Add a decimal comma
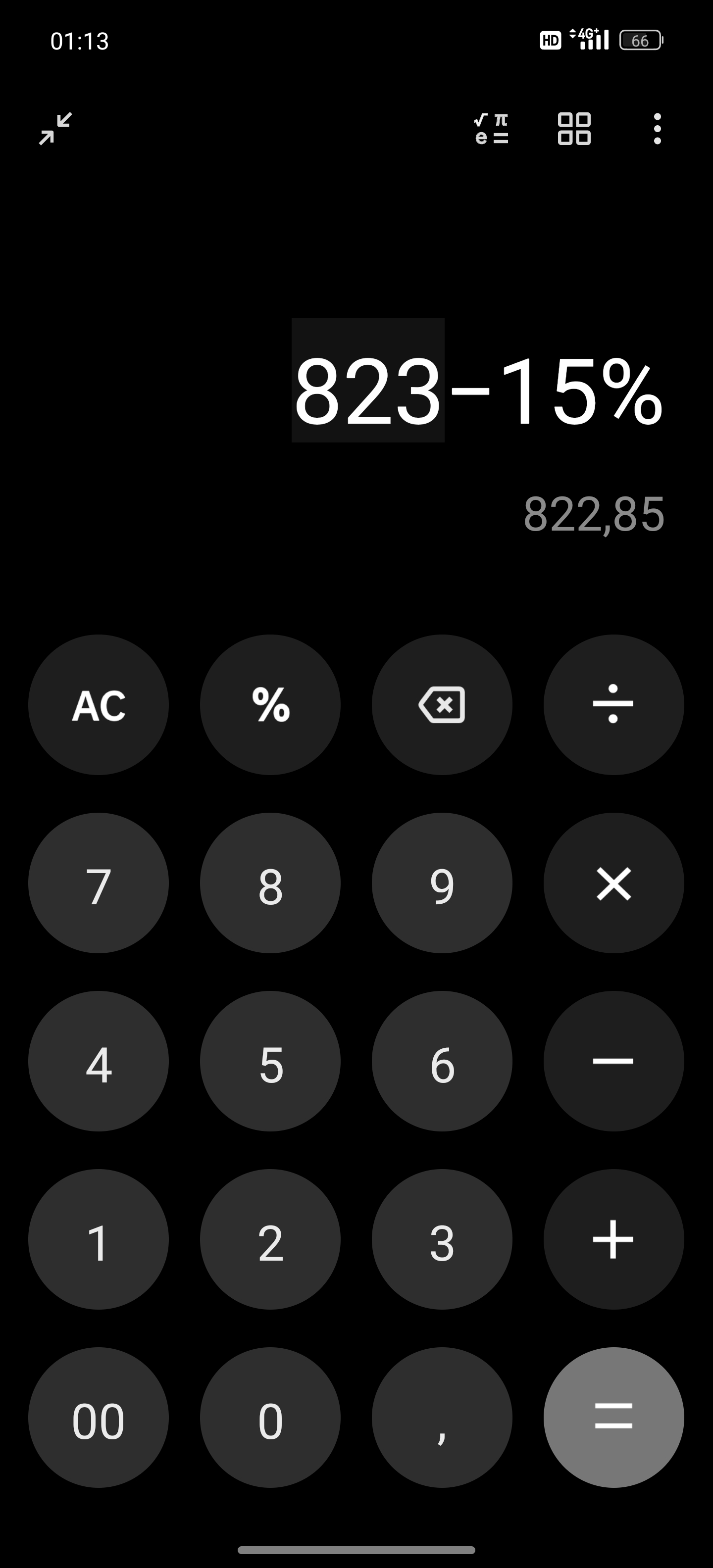713x1568 pixels. tap(442, 1417)
